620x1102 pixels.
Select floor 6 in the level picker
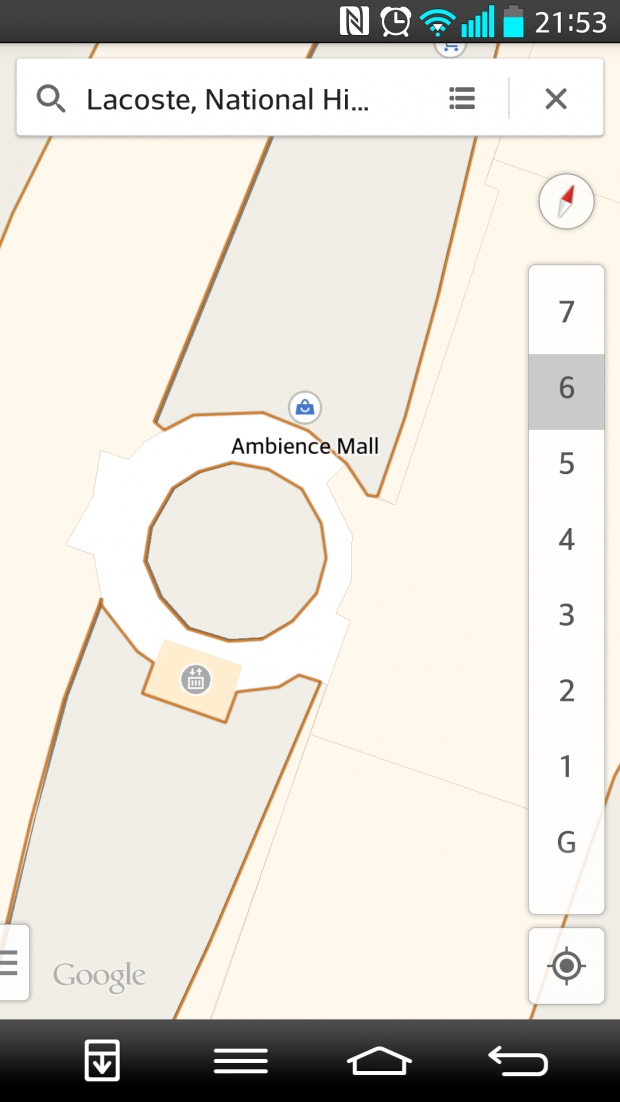coord(566,388)
